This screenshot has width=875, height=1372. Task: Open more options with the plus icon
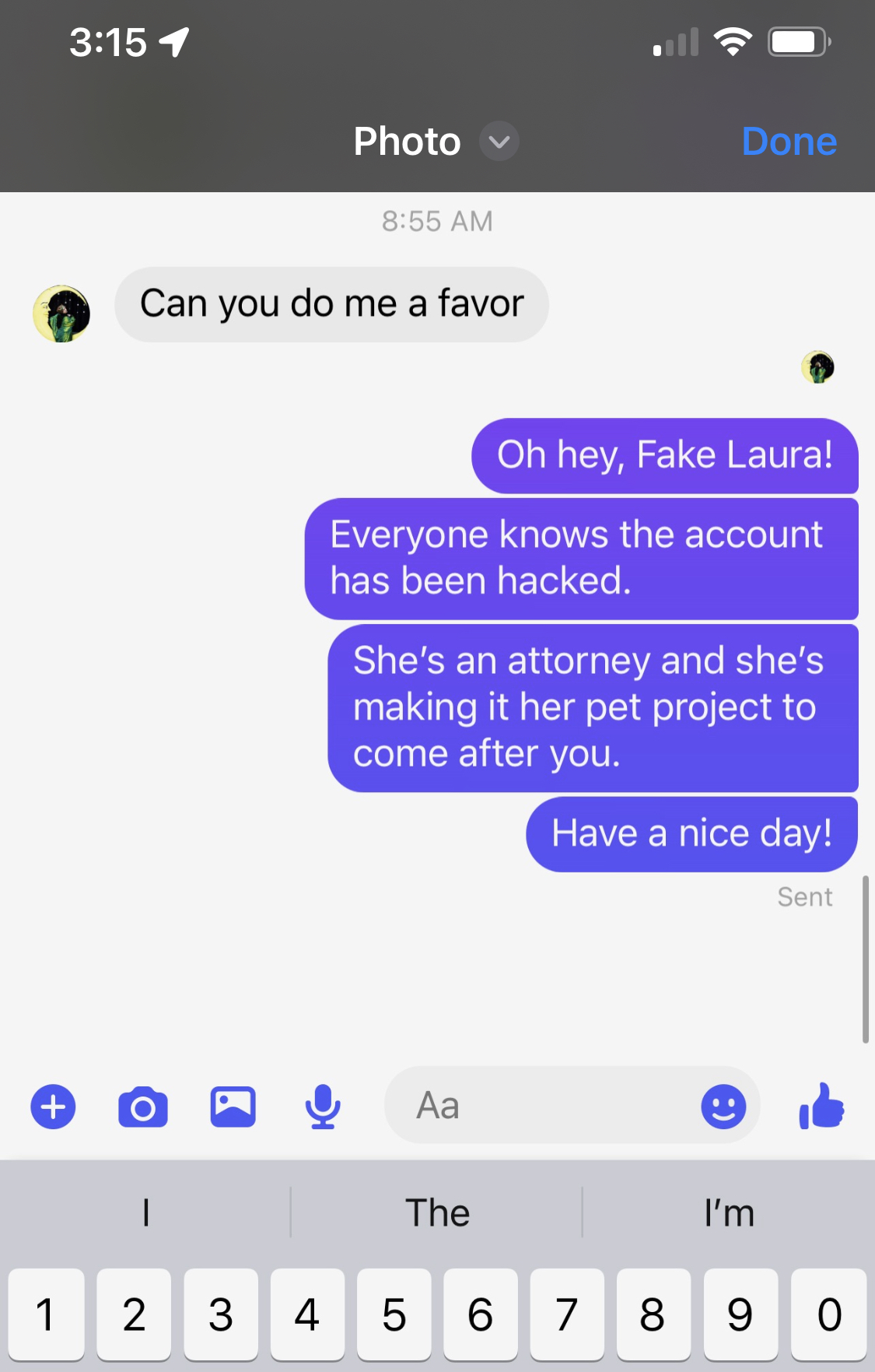53,1106
